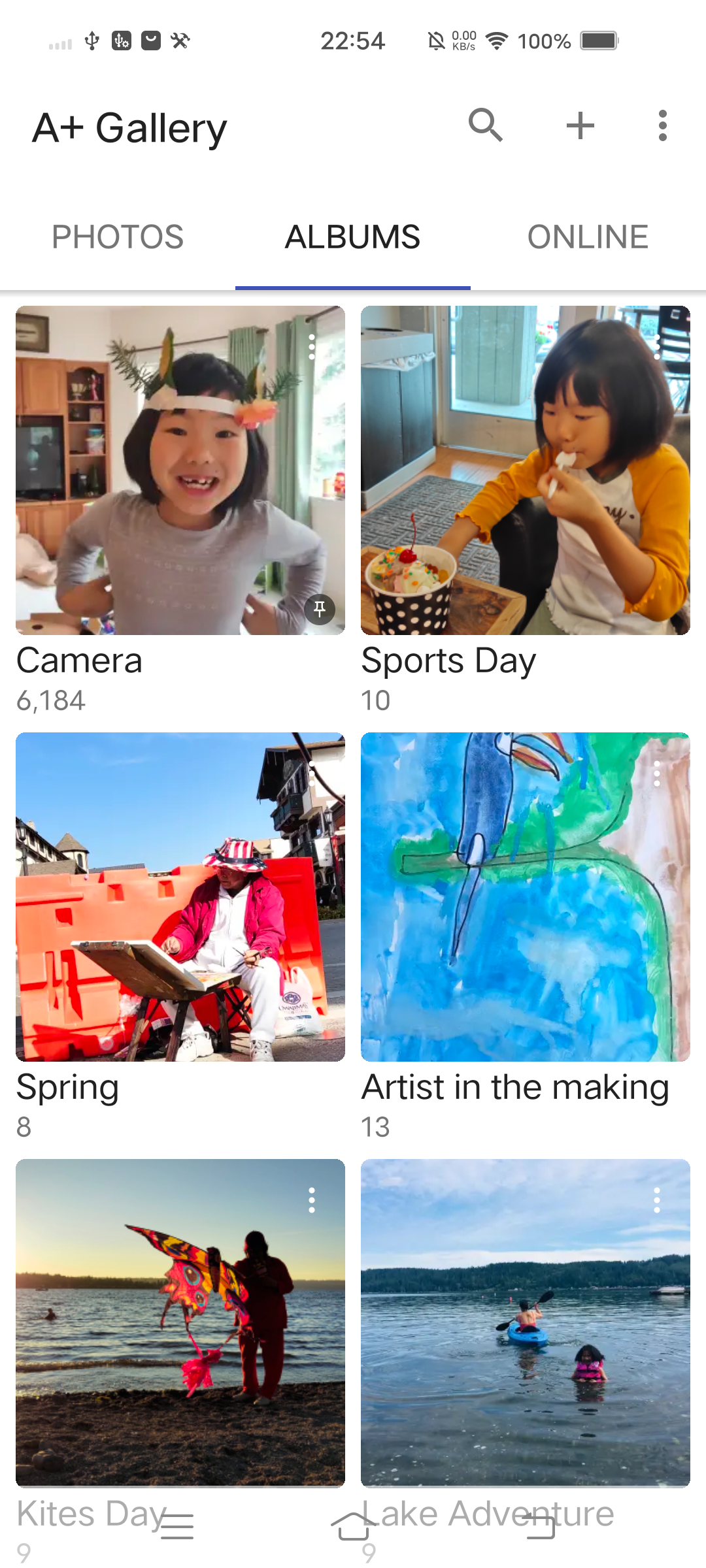
Task: Show options for Lake Adventure album
Action: coord(657,1200)
